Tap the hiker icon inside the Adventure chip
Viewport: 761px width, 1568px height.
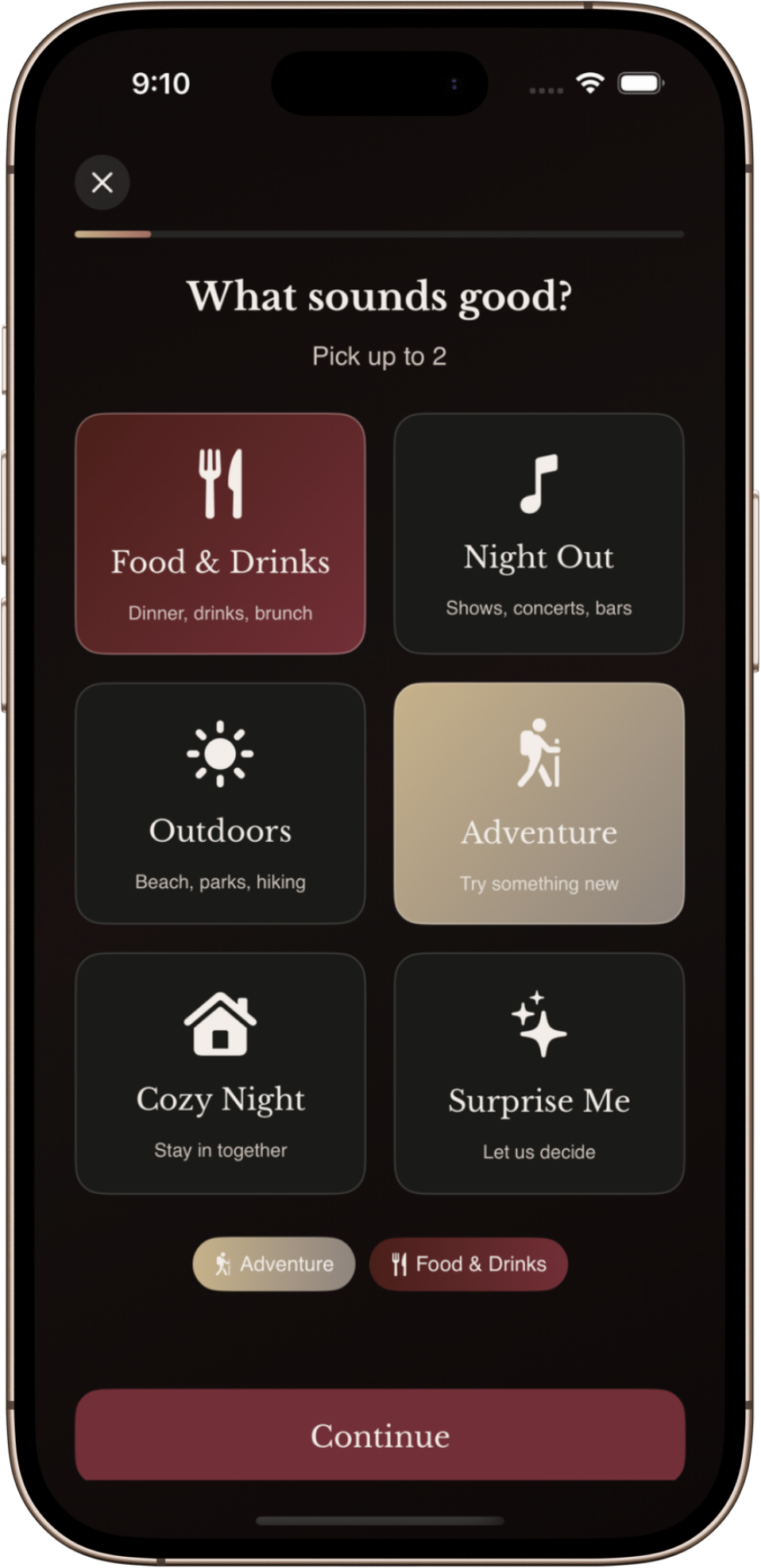(x=223, y=1263)
